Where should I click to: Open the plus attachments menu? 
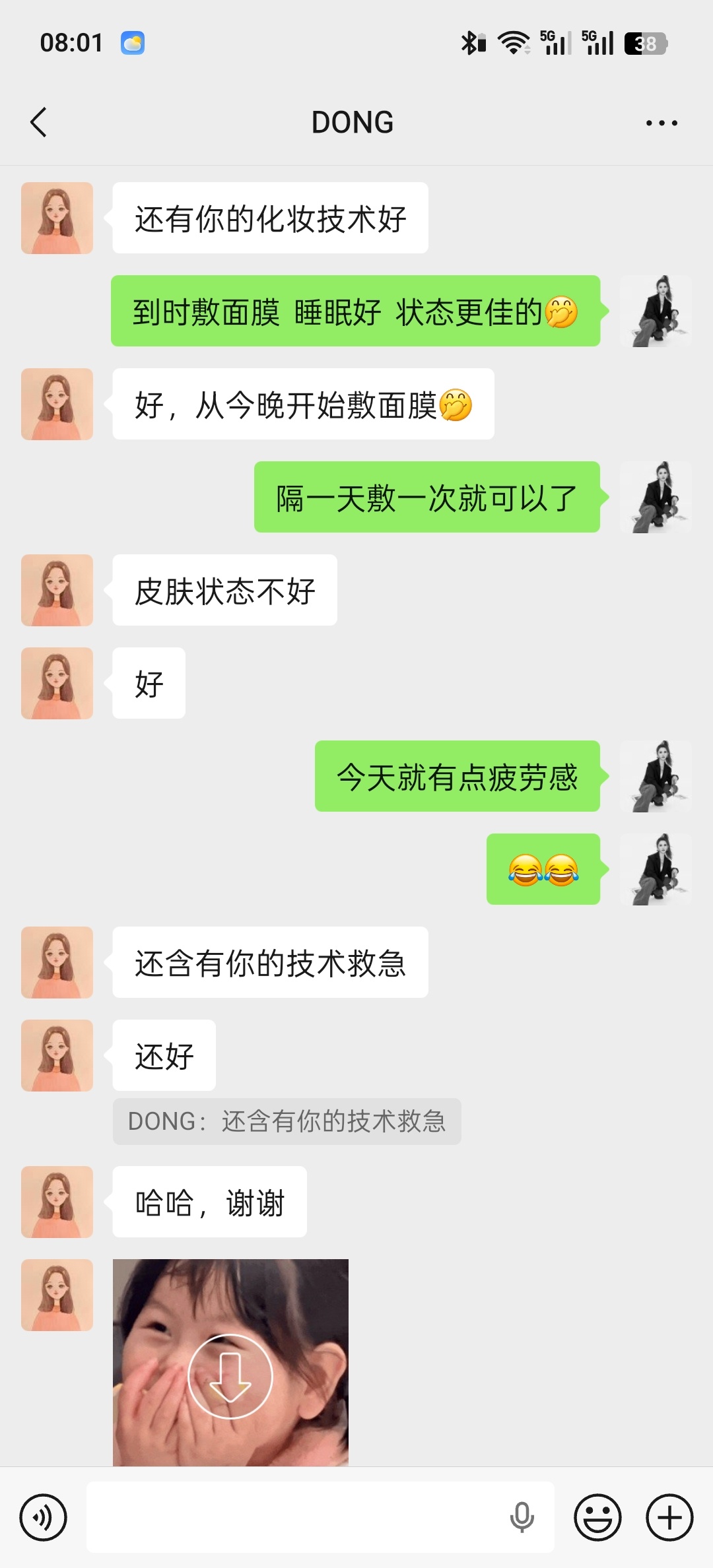669,1517
